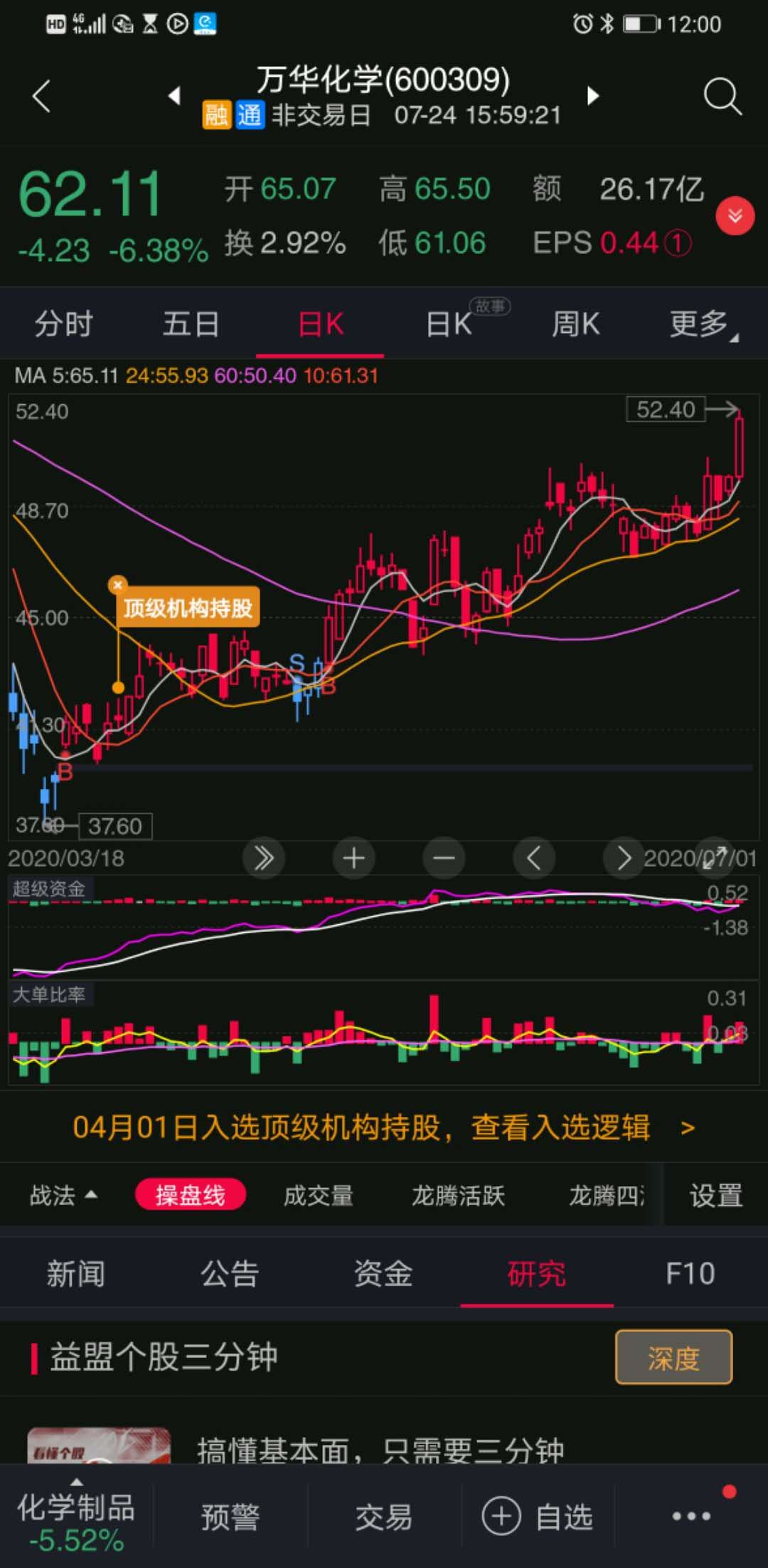
Task: Switch to the 周K chart tab
Action: point(575,324)
